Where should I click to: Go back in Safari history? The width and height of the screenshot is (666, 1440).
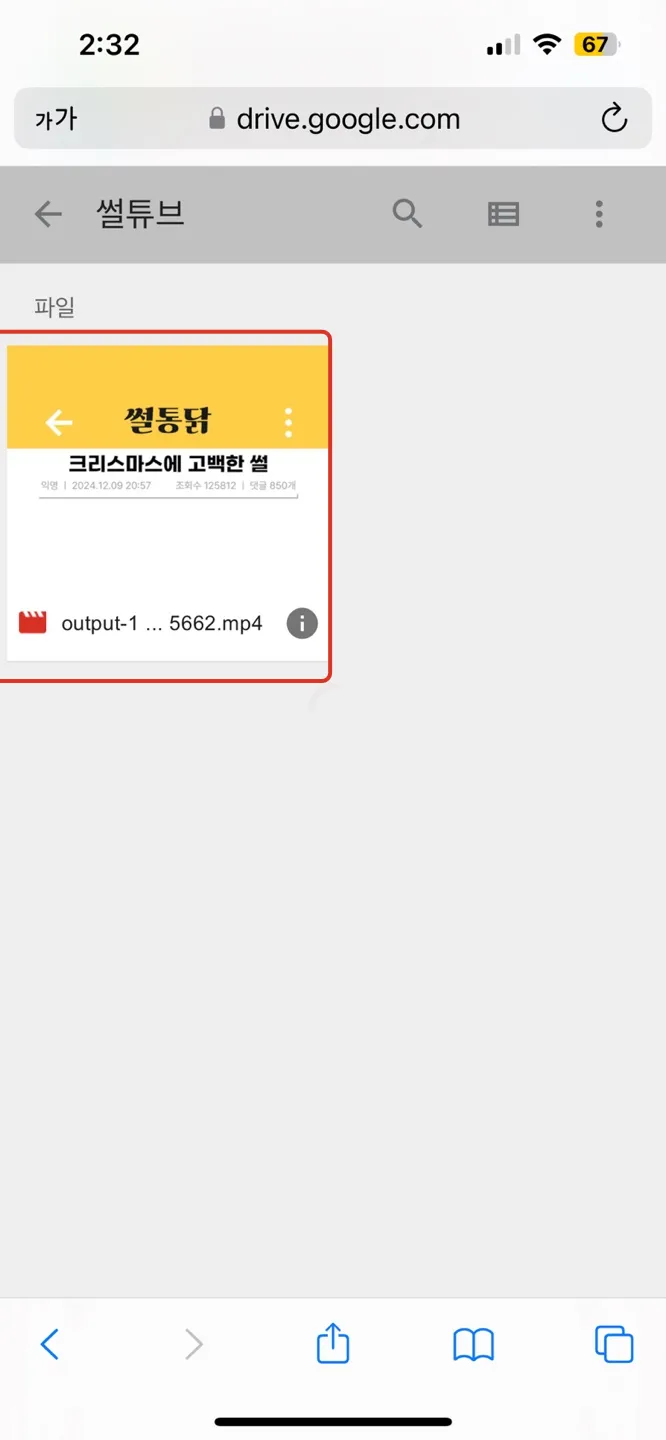(x=50, y=1344)
